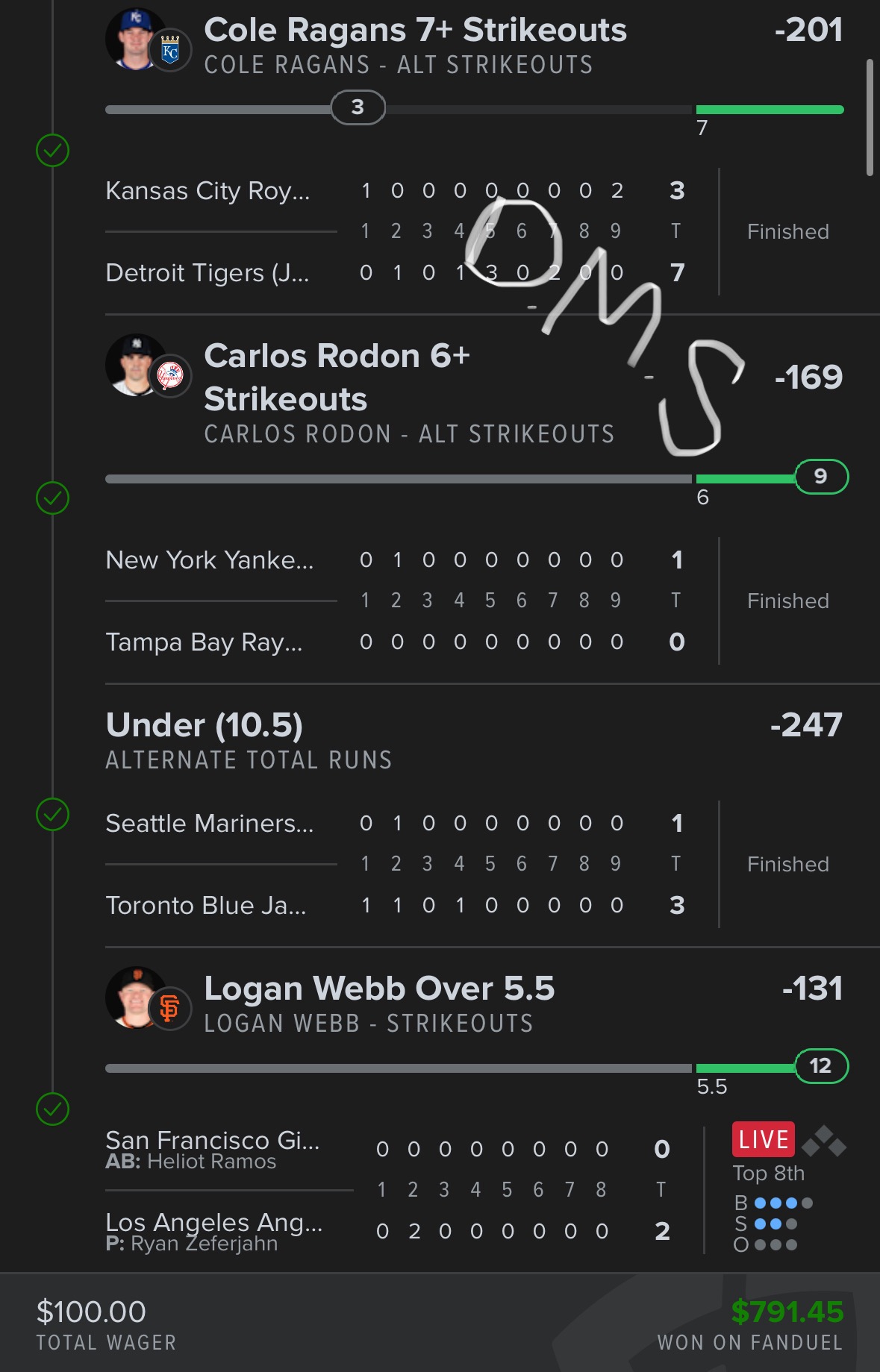Open the Cole Ragans 7+ Strikeouts leg
The image size is (880, 1372).
[x=415, y=31]
